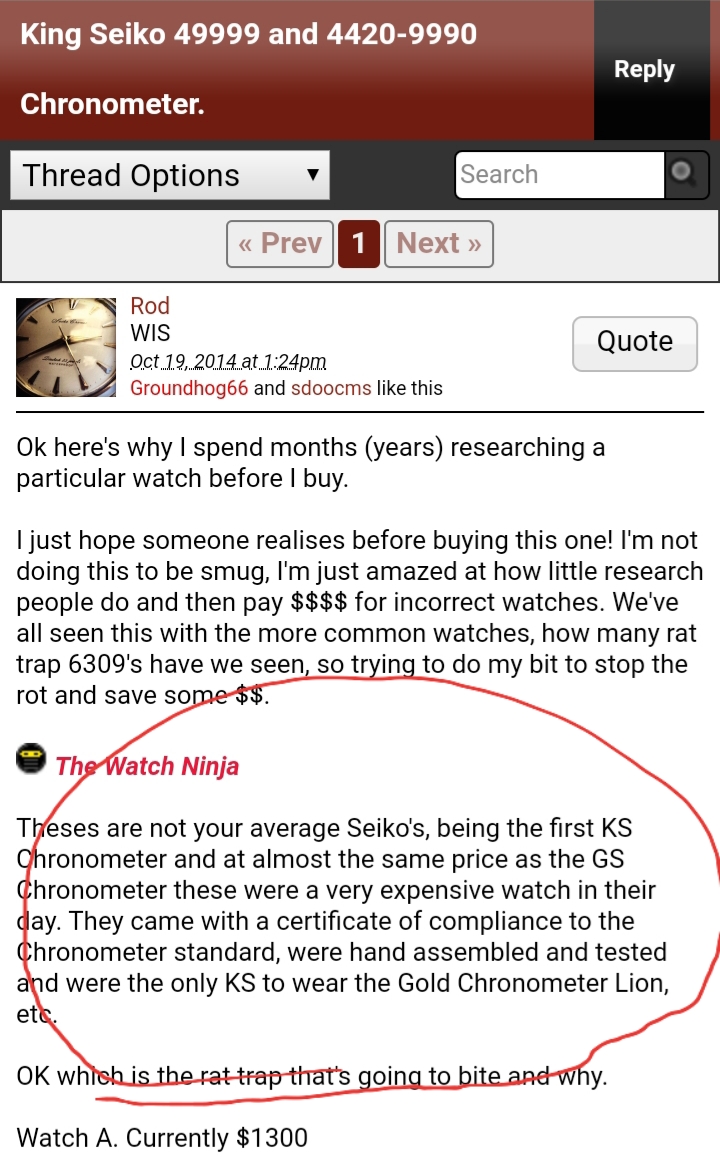The height and width of the screenshot is (1176, 720).
Task: Open Groundhog66's profile
Action: [x=189, y=388]
